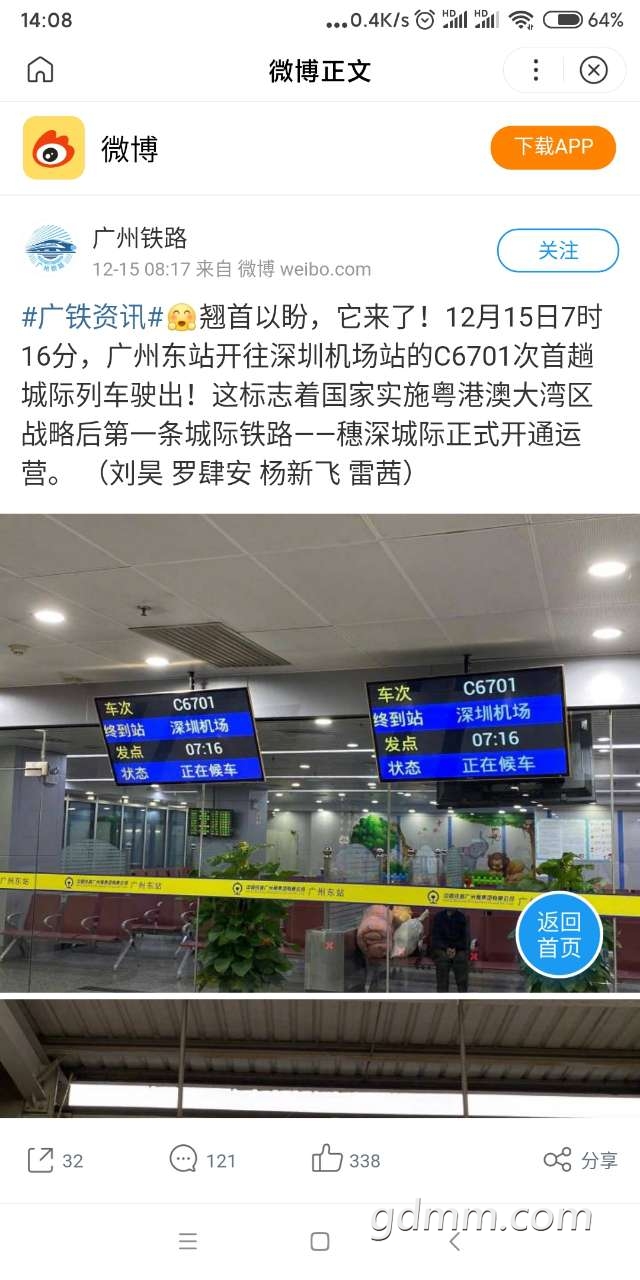Go back using the system back arrow
The image size is (640, 1280).
[x=455, y=1241]
